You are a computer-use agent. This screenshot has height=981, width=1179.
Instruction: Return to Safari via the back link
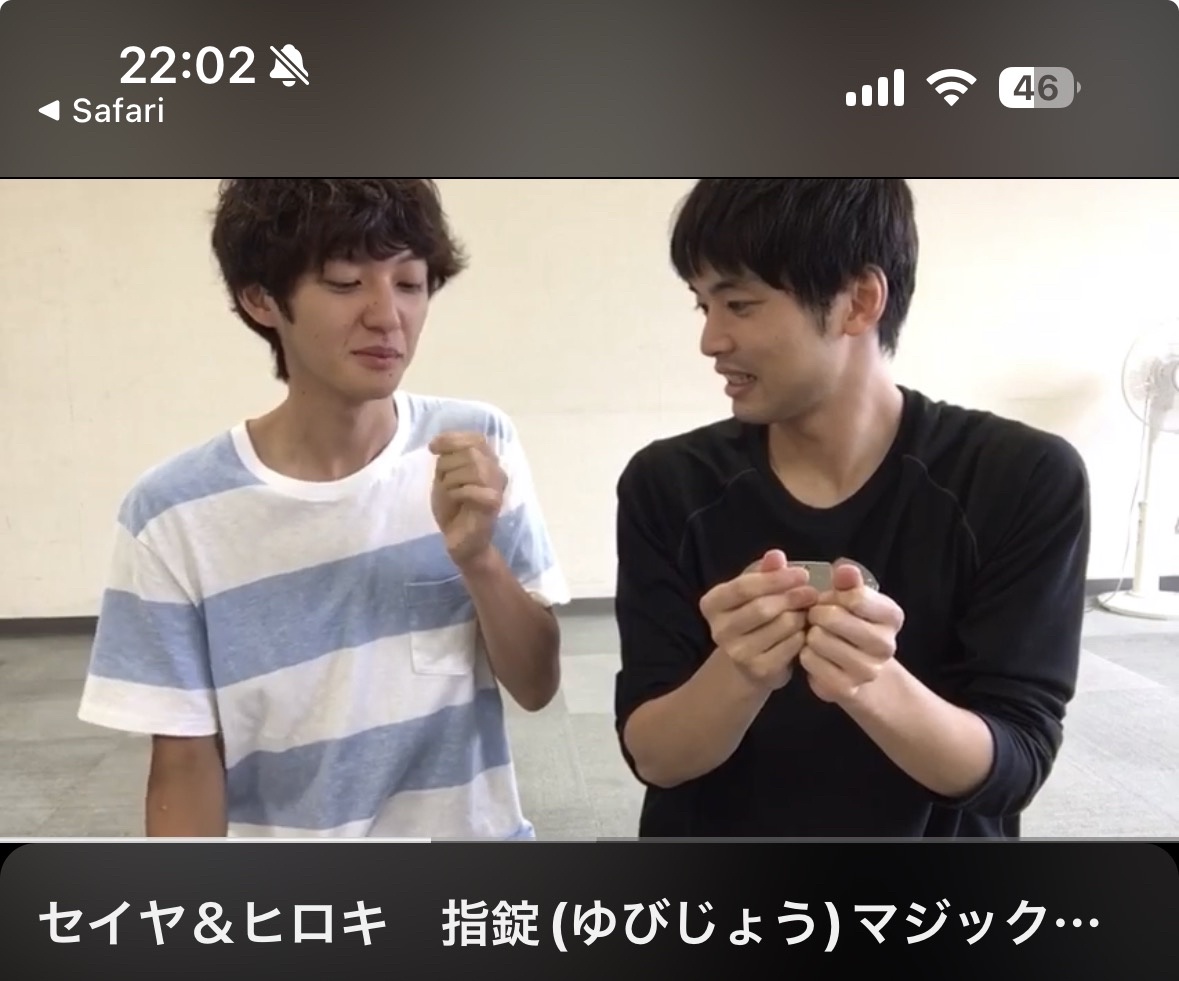click(101, 111)
